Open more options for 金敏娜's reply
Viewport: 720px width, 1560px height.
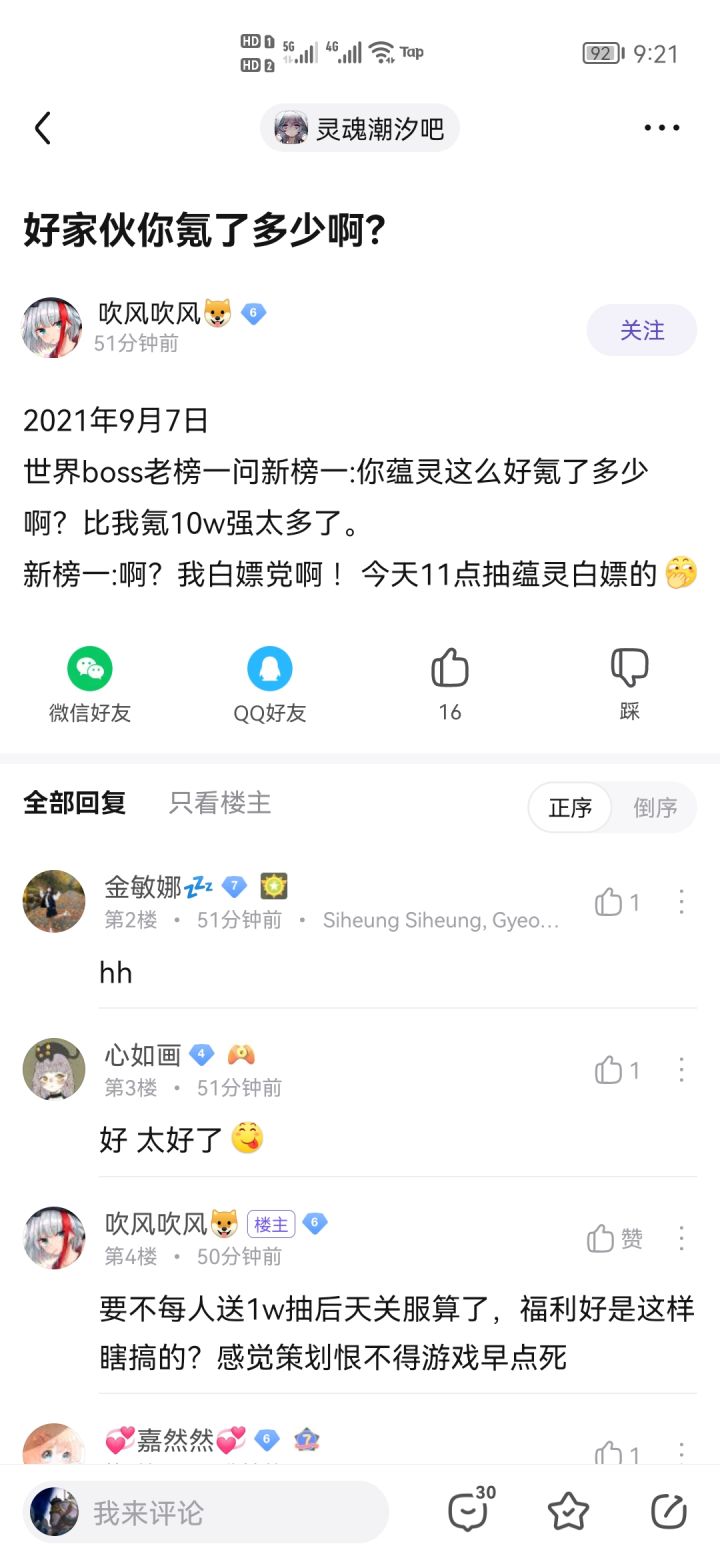point(681,902)
